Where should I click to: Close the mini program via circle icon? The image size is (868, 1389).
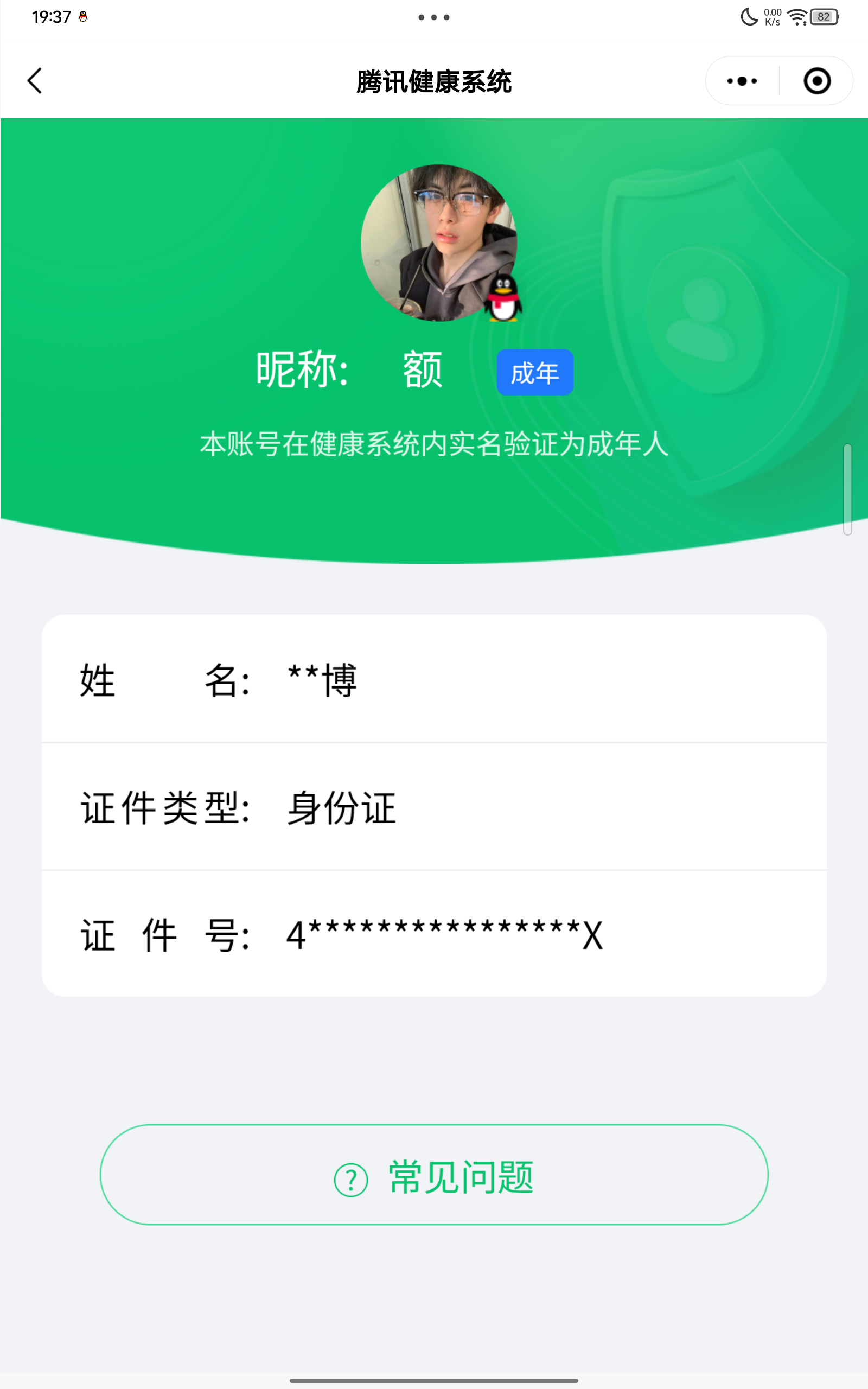pos(816,81)
